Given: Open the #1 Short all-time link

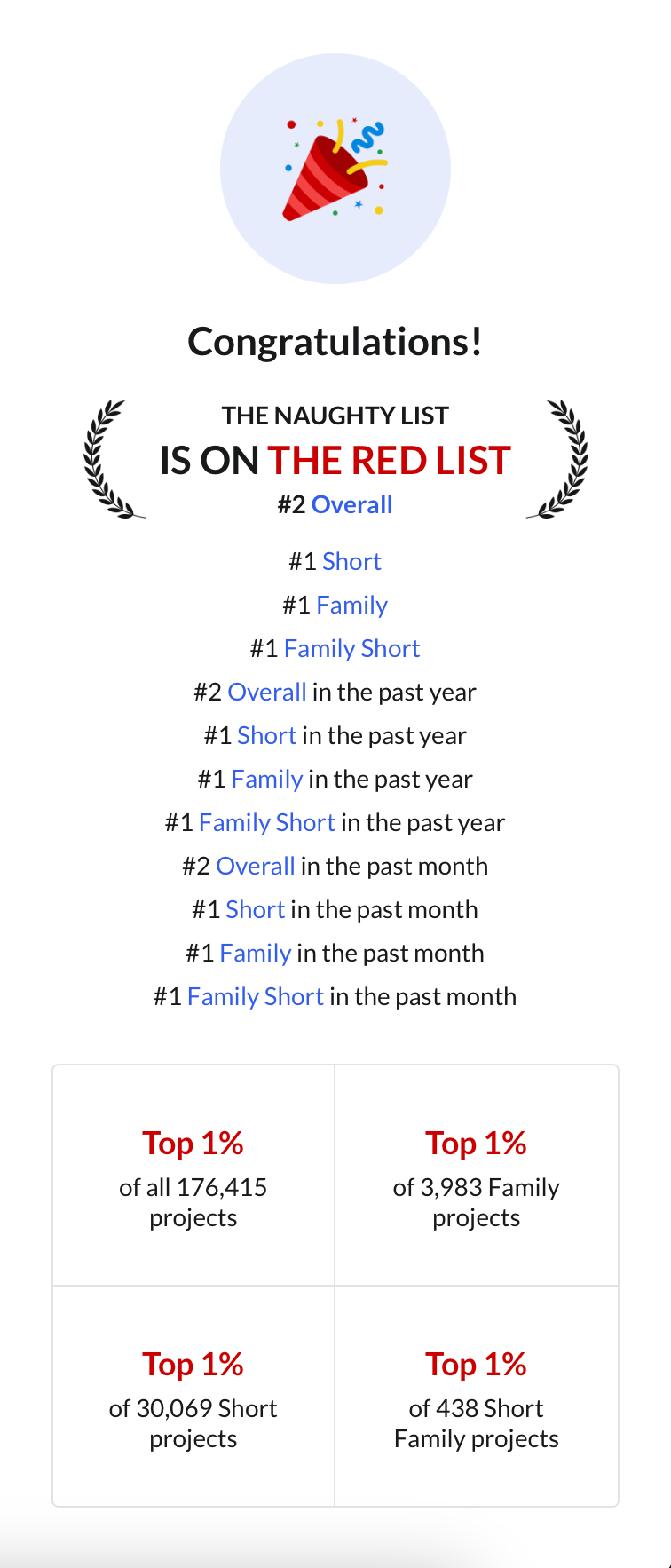Looking at the screenshot, I should click(x=351, y=562).
